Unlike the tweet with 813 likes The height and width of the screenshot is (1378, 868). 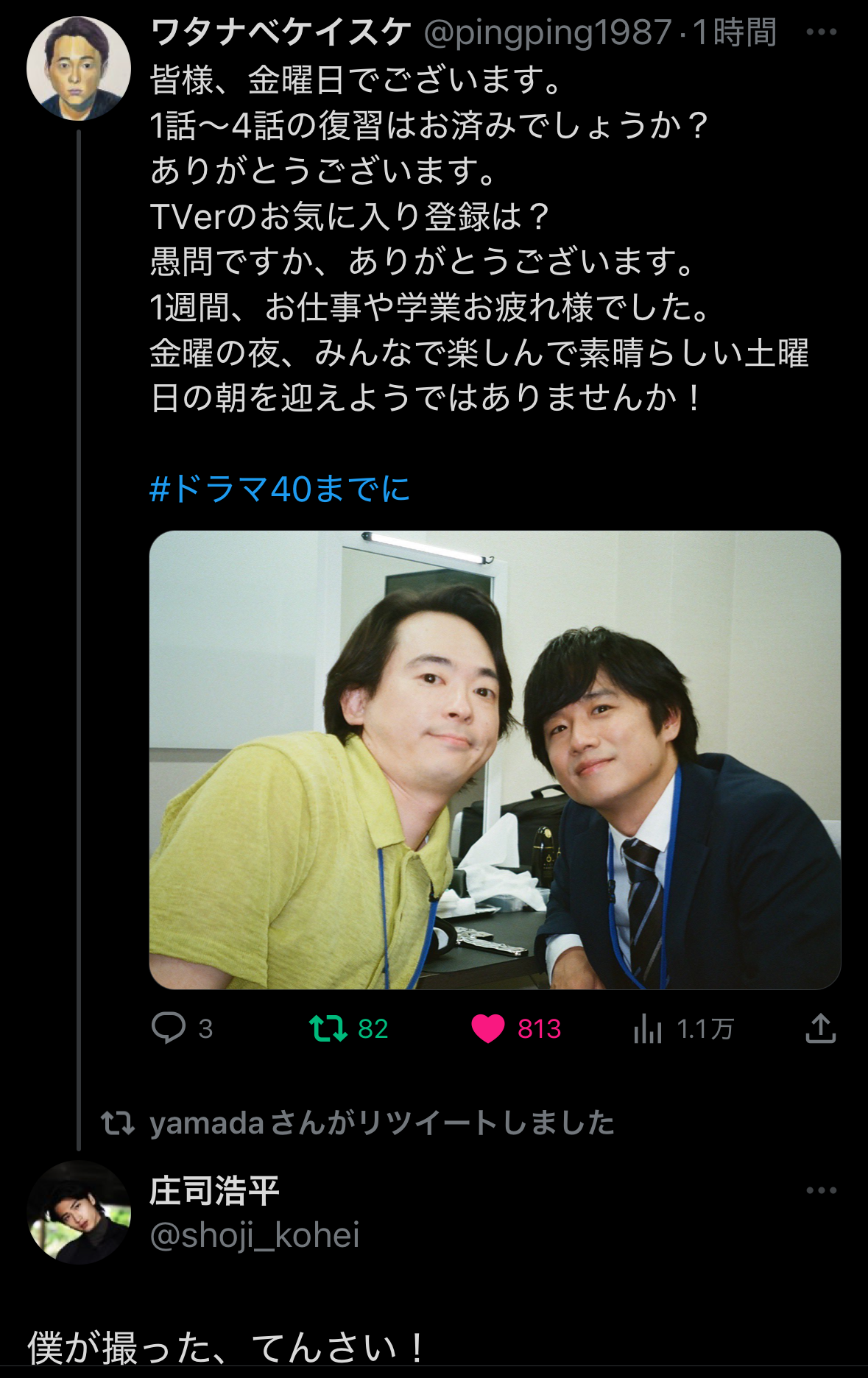(488, 1028)
